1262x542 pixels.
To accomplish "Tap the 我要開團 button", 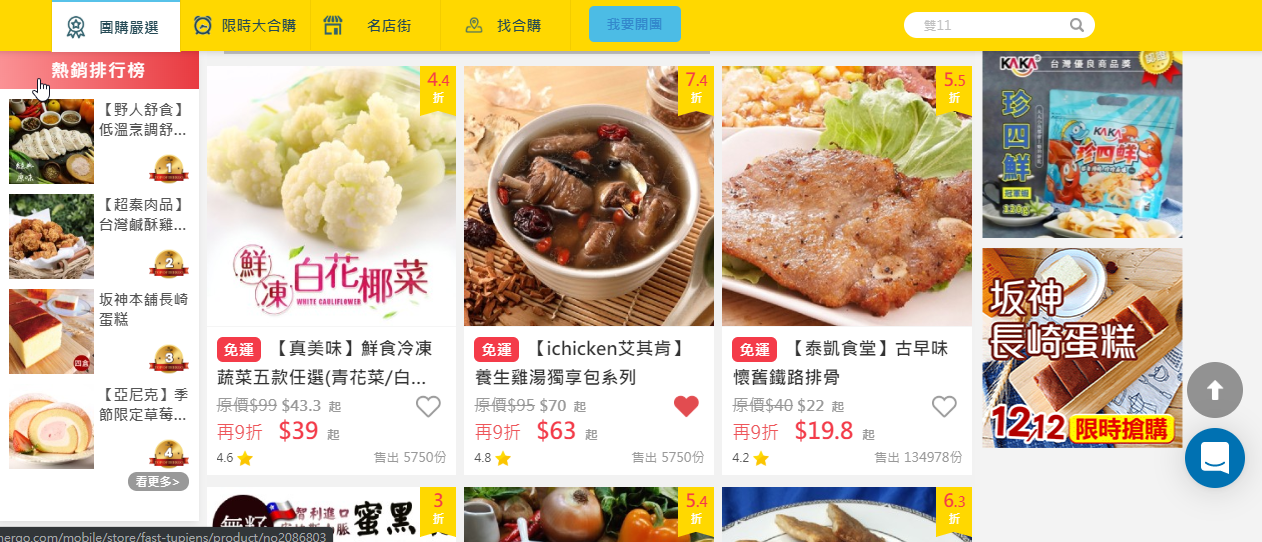I will (x=635, y=24).
